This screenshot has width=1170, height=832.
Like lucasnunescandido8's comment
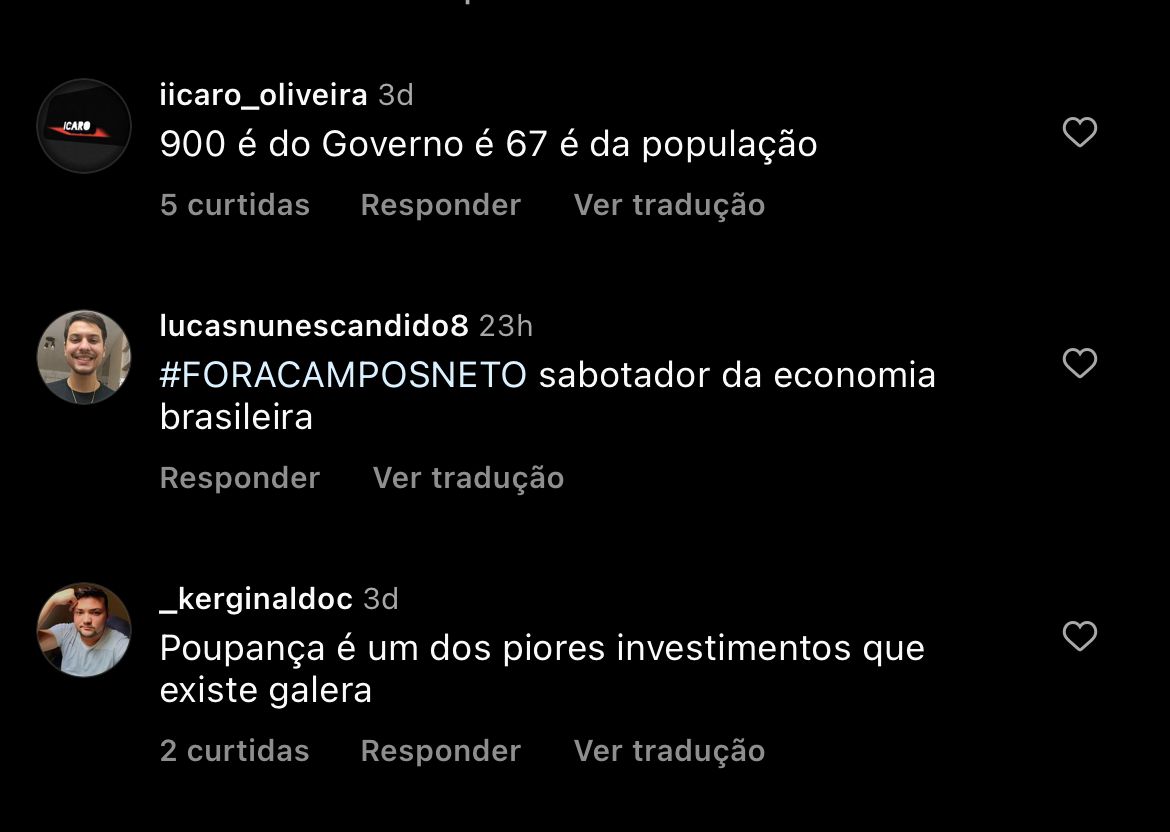[x=1079, y=363]
